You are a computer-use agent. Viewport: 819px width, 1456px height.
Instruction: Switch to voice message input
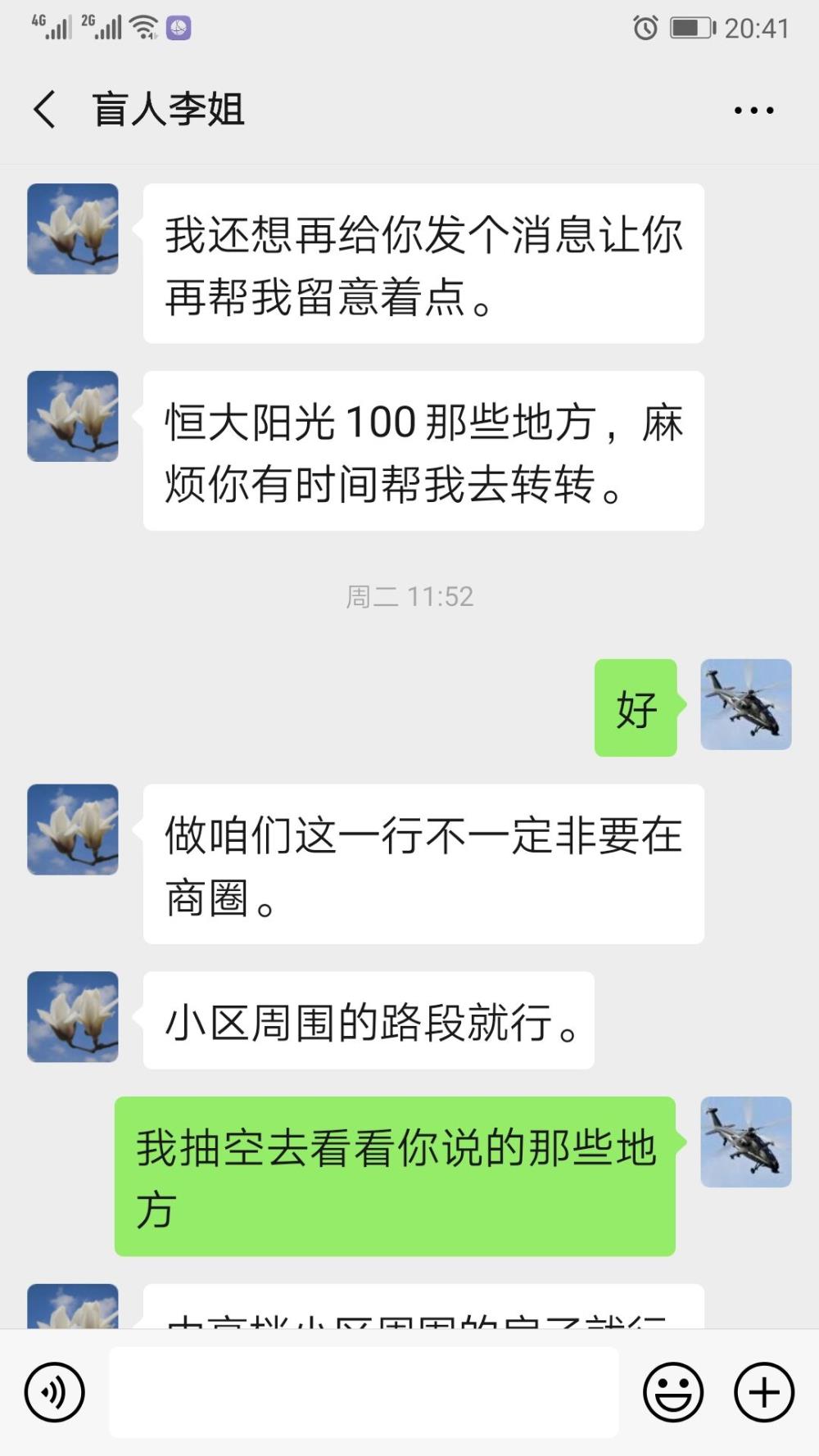(x=55, y=1391)
